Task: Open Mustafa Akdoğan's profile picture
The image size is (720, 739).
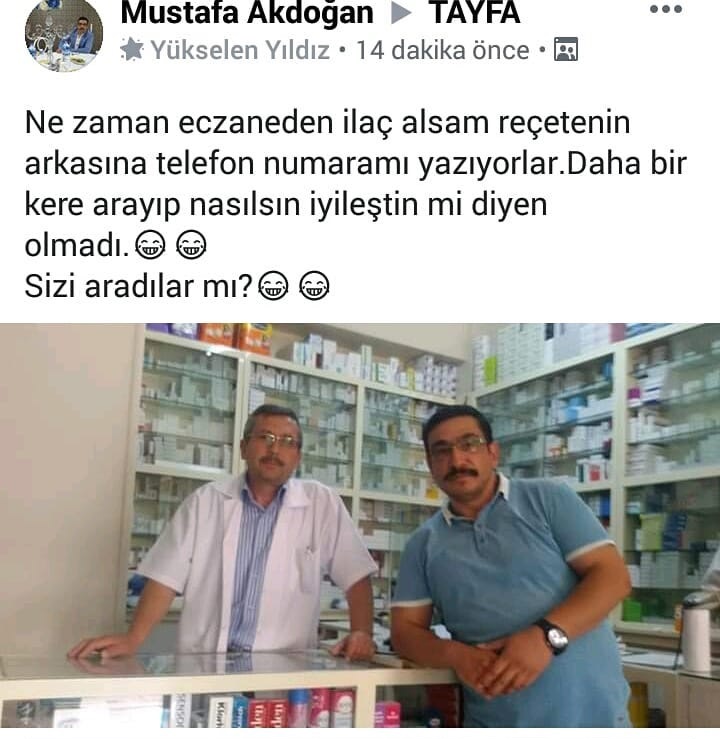Action: [x=63, y=33]
